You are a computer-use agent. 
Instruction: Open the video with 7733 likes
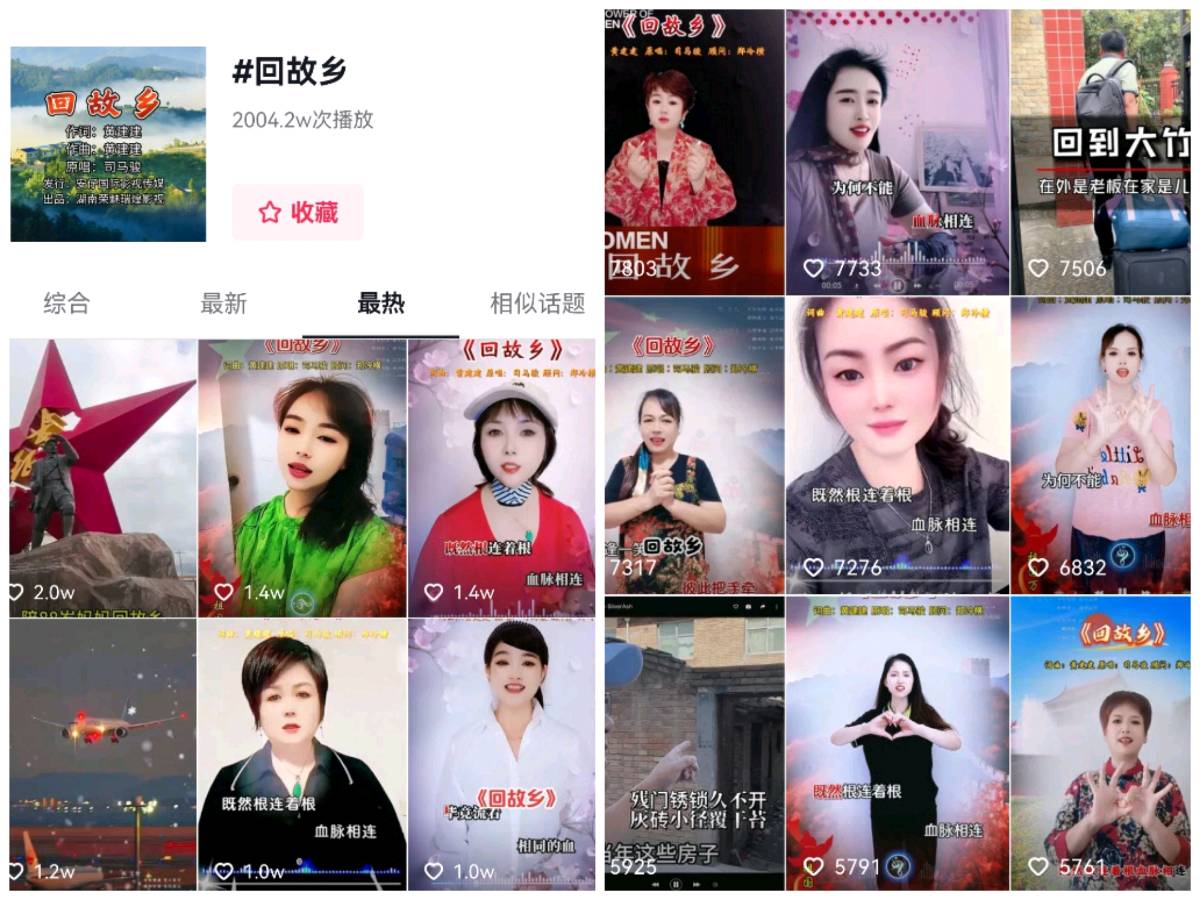click(x=897, y=152)
